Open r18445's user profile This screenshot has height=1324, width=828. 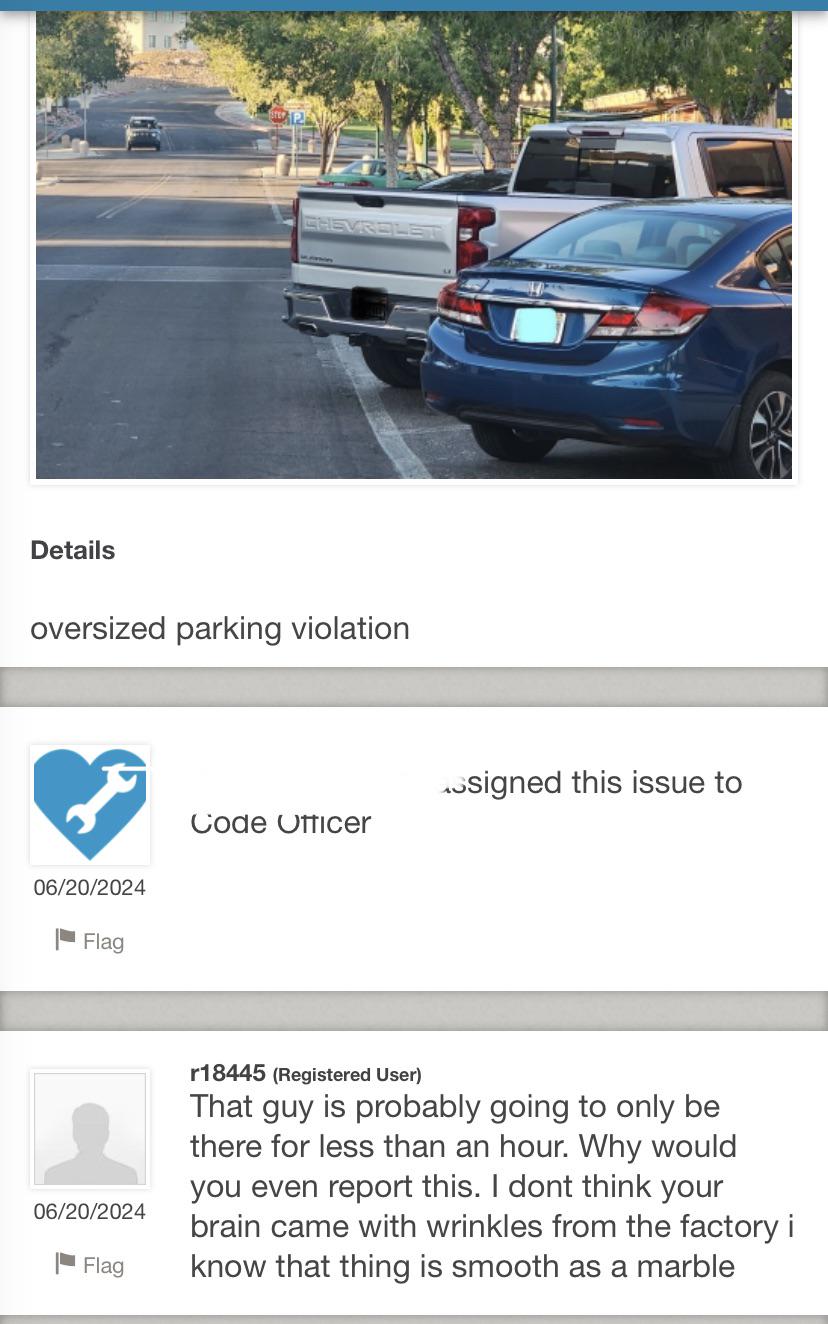[227, 1073]
